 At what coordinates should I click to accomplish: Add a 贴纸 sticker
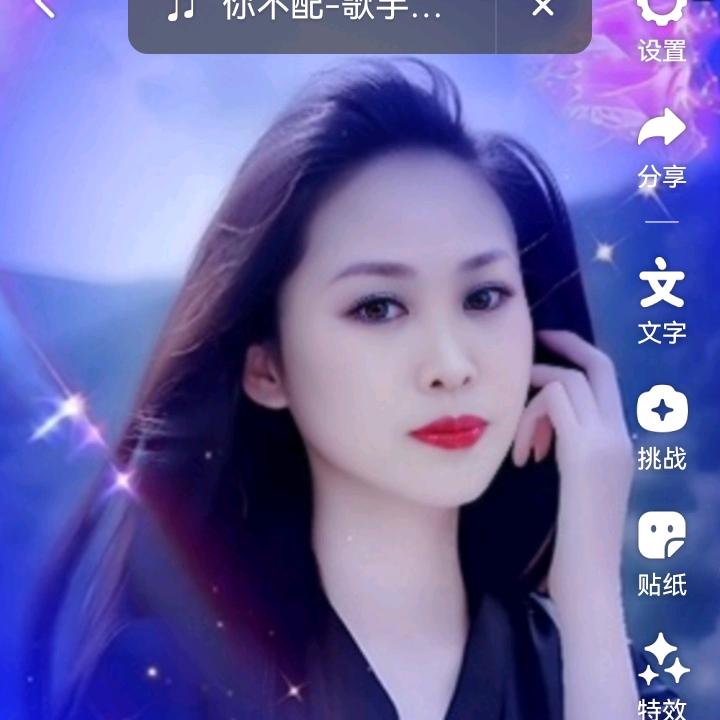click(x=662, y=554)
